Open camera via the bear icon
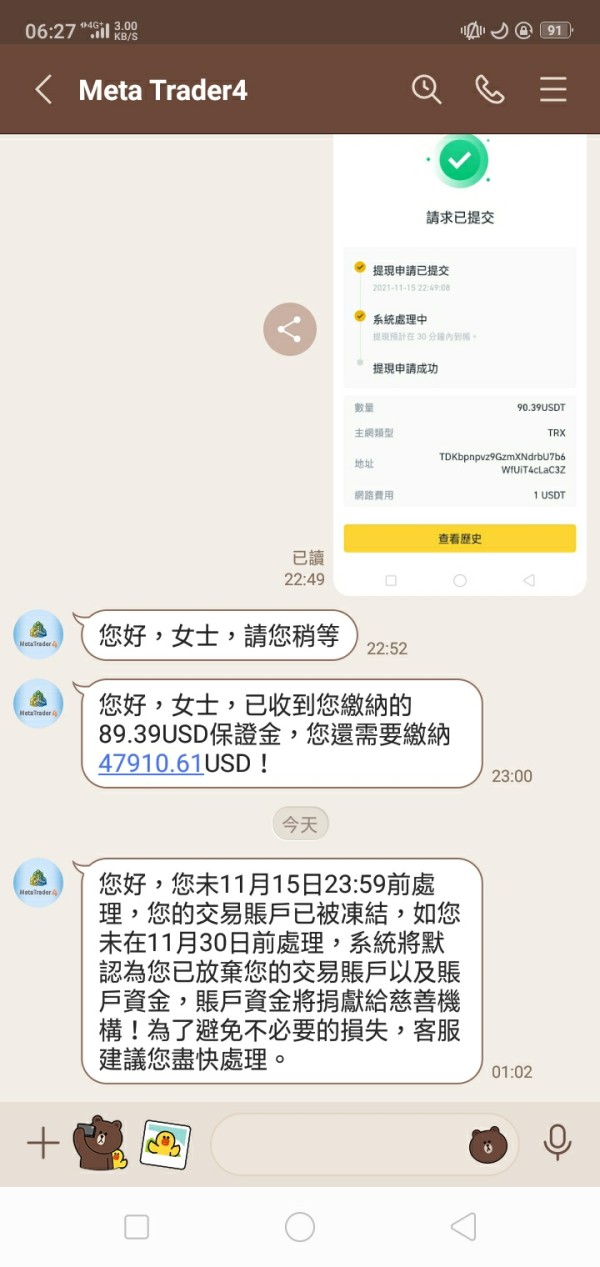The height and width of the screenshot is (1267, 600). click(100, 1142)
